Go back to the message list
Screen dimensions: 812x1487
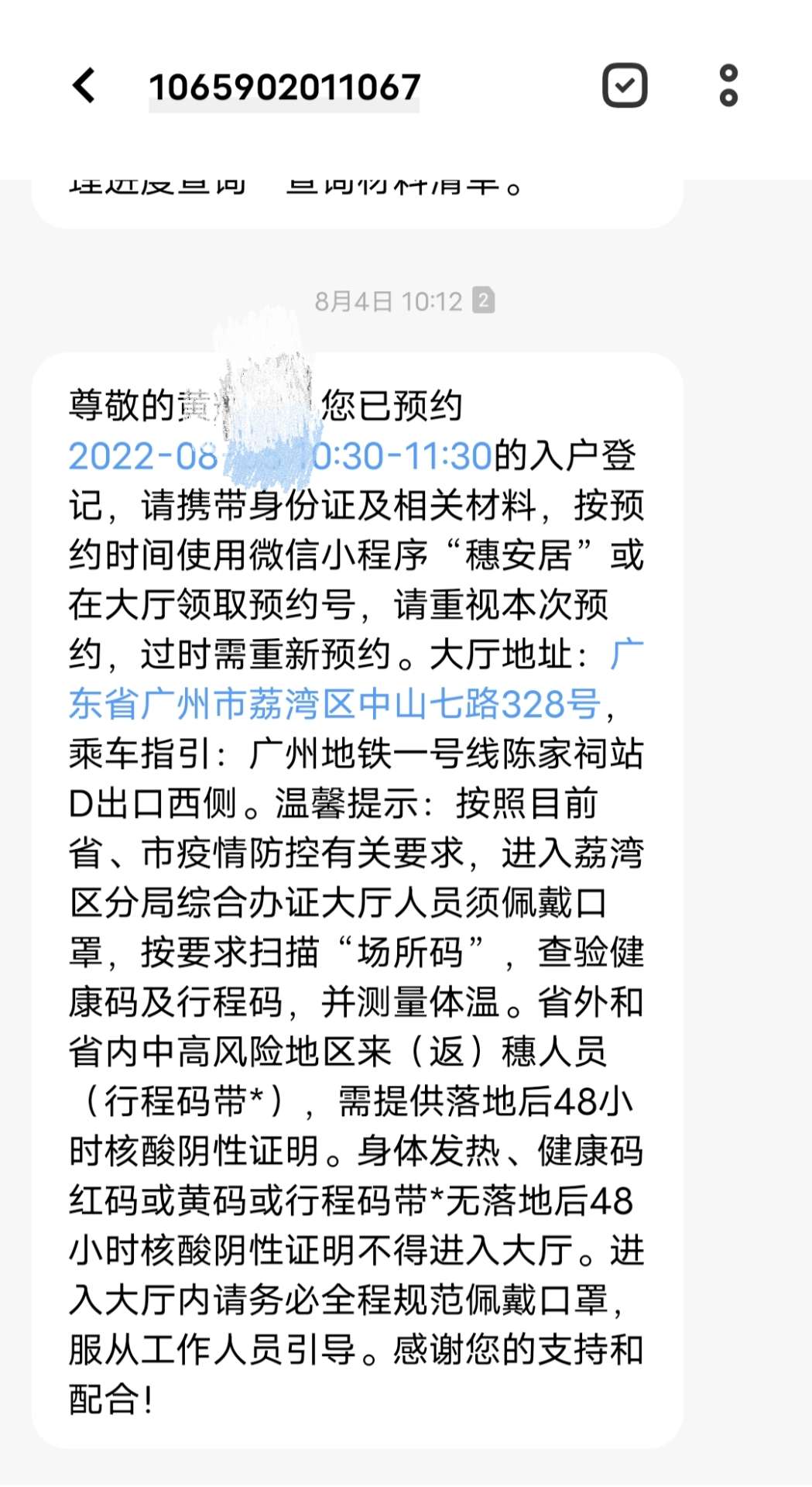[84, 85]
